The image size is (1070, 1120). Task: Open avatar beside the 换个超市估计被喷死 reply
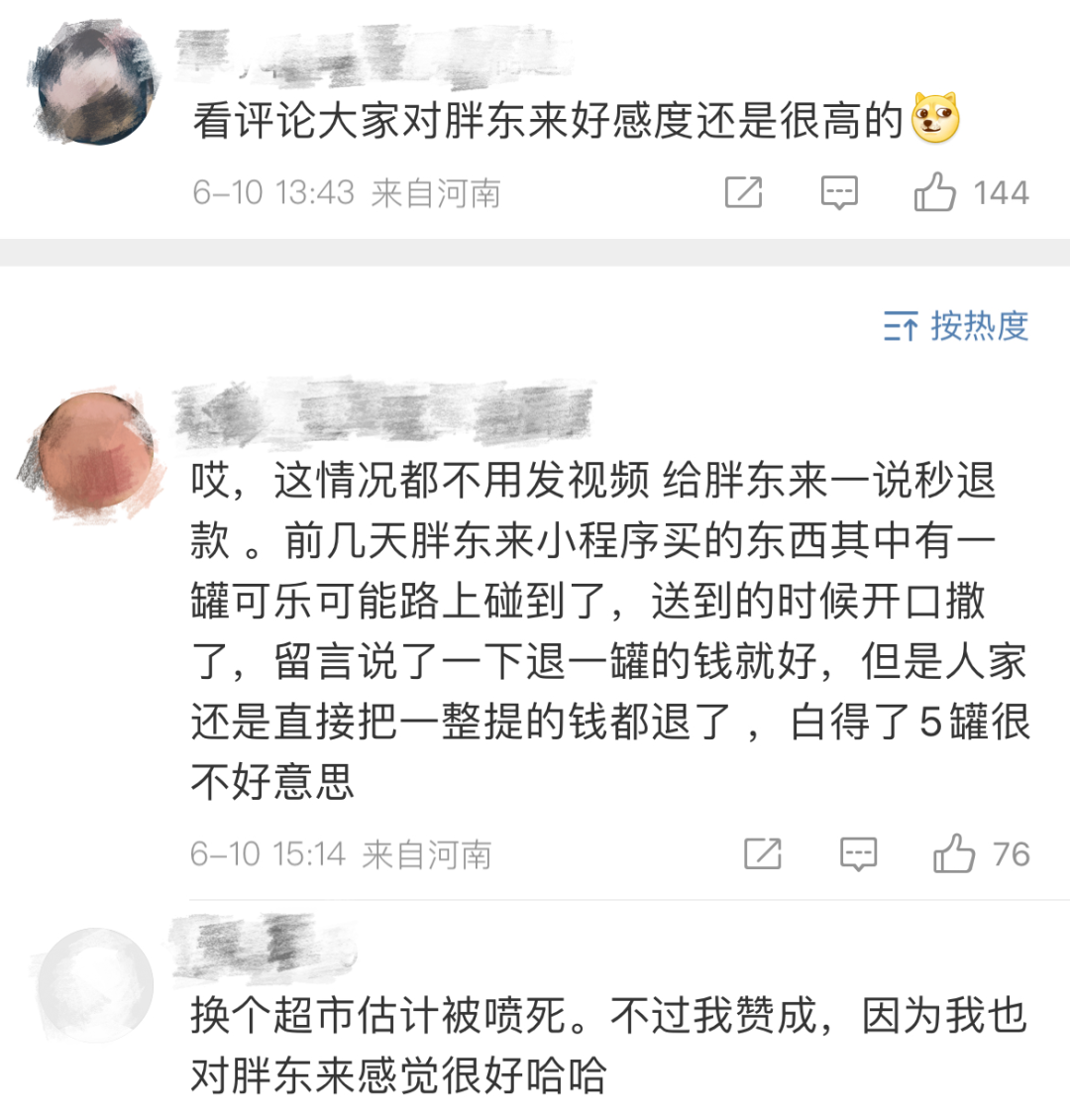tap(96, 984)
